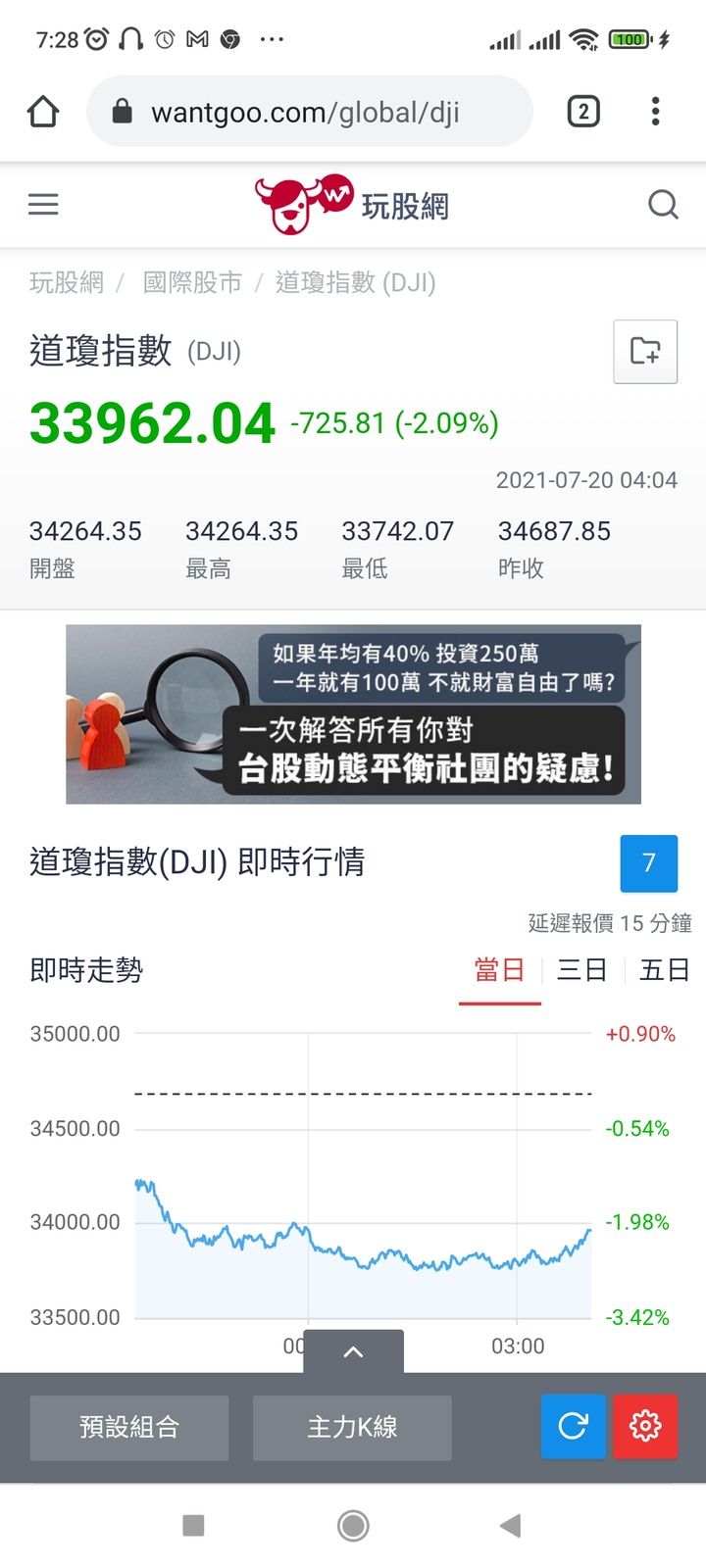Go to the 玩股網 breadcrumb link
The height and width of the screenshot is (1568, 706).
coord(66,282)
